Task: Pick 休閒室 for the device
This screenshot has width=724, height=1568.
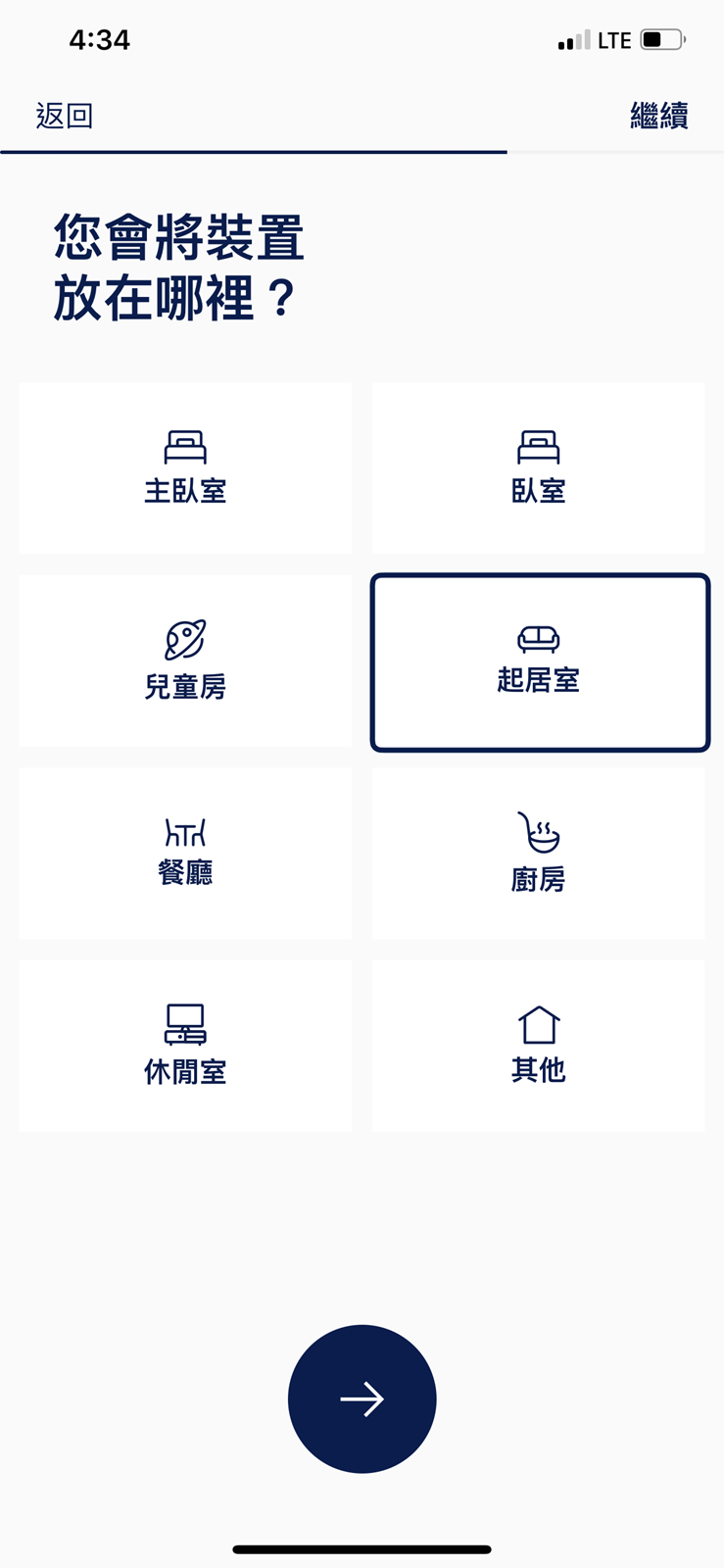Action: point(185,1045)
